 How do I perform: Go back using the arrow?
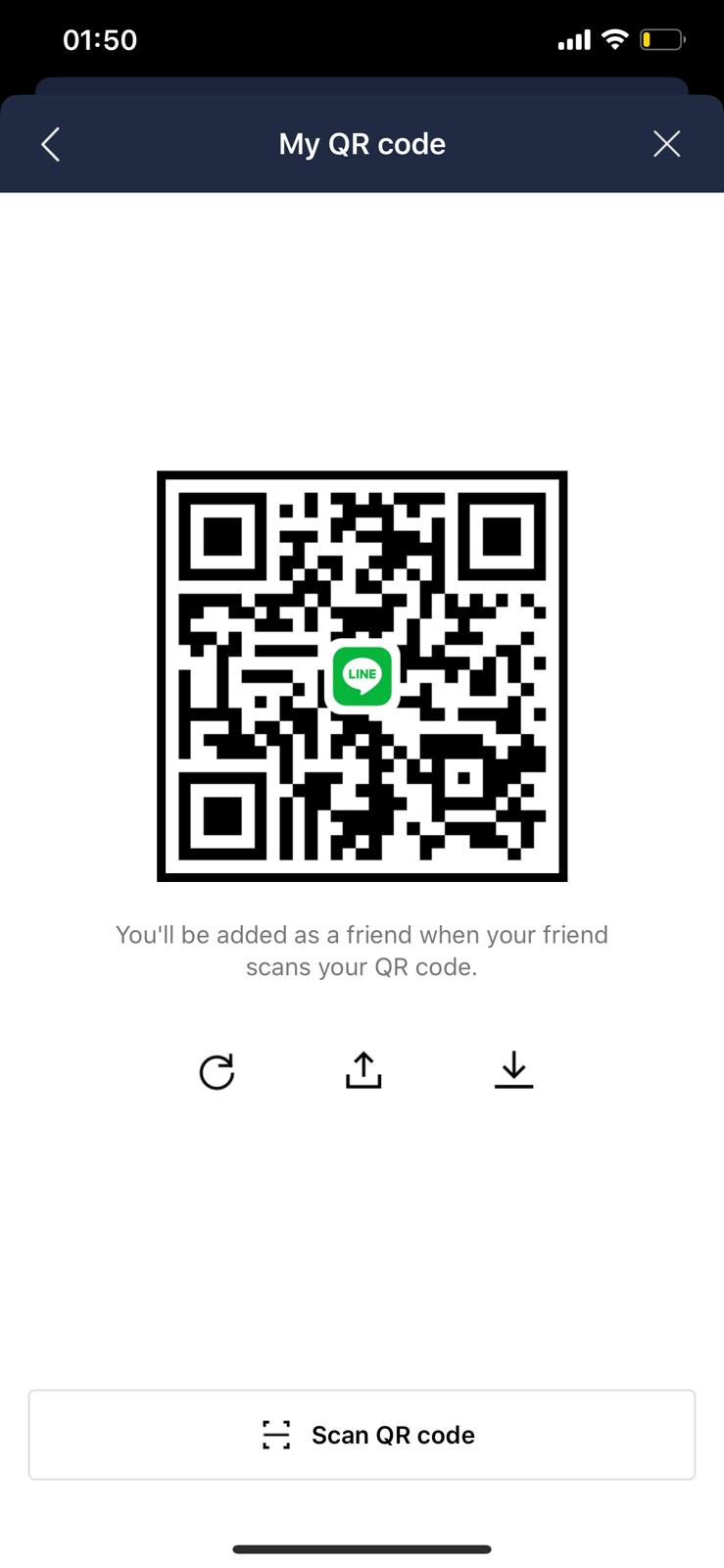[51, 144]
